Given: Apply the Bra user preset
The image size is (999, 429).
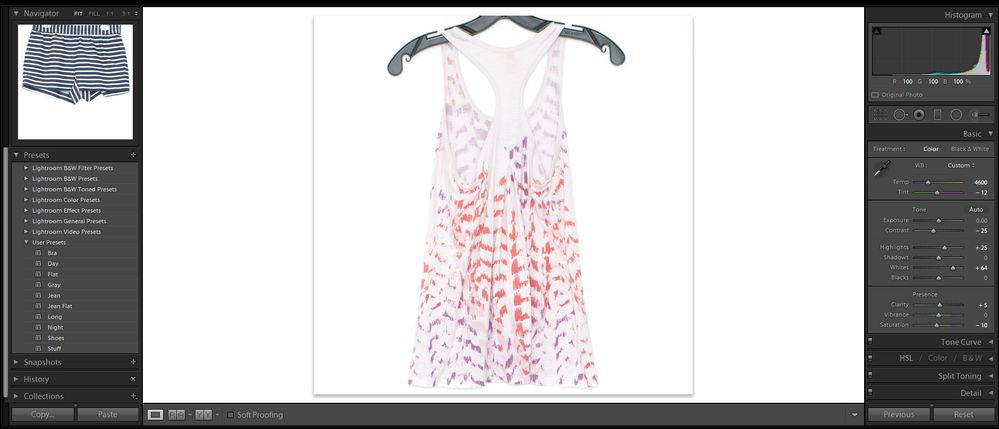Looking at the screenshot, I should pos(52,253).
